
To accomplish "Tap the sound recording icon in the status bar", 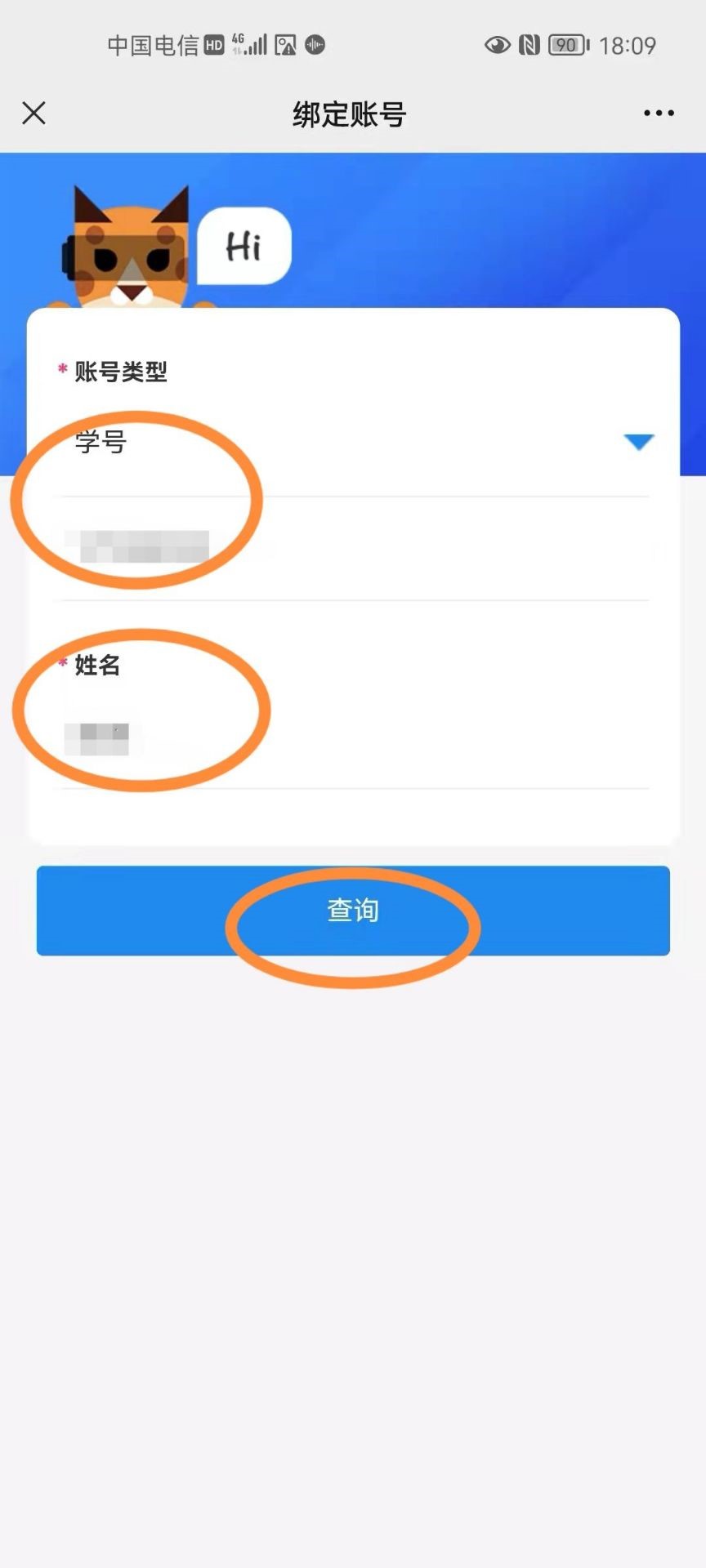I will click(x=315, y=46).
